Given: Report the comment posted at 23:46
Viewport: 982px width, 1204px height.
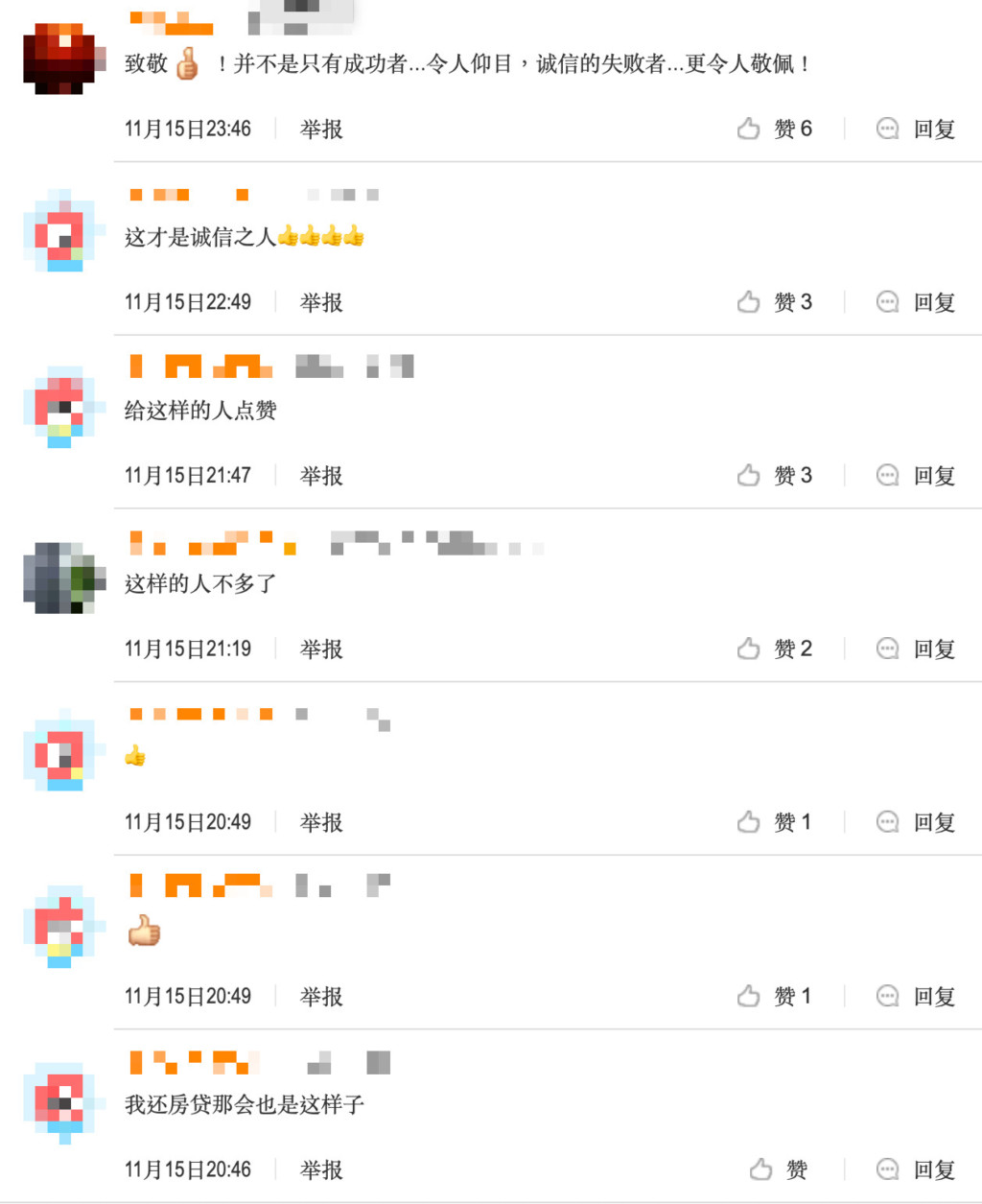Looking at the screenshot, I should pyautogui.click(x=321, y=129).
